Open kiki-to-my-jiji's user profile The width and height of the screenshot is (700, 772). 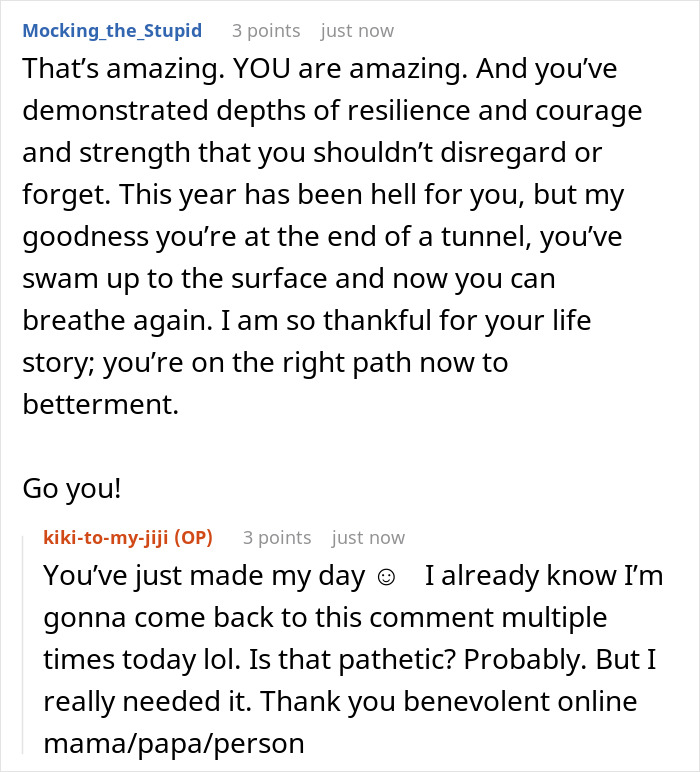click(106, 537)
